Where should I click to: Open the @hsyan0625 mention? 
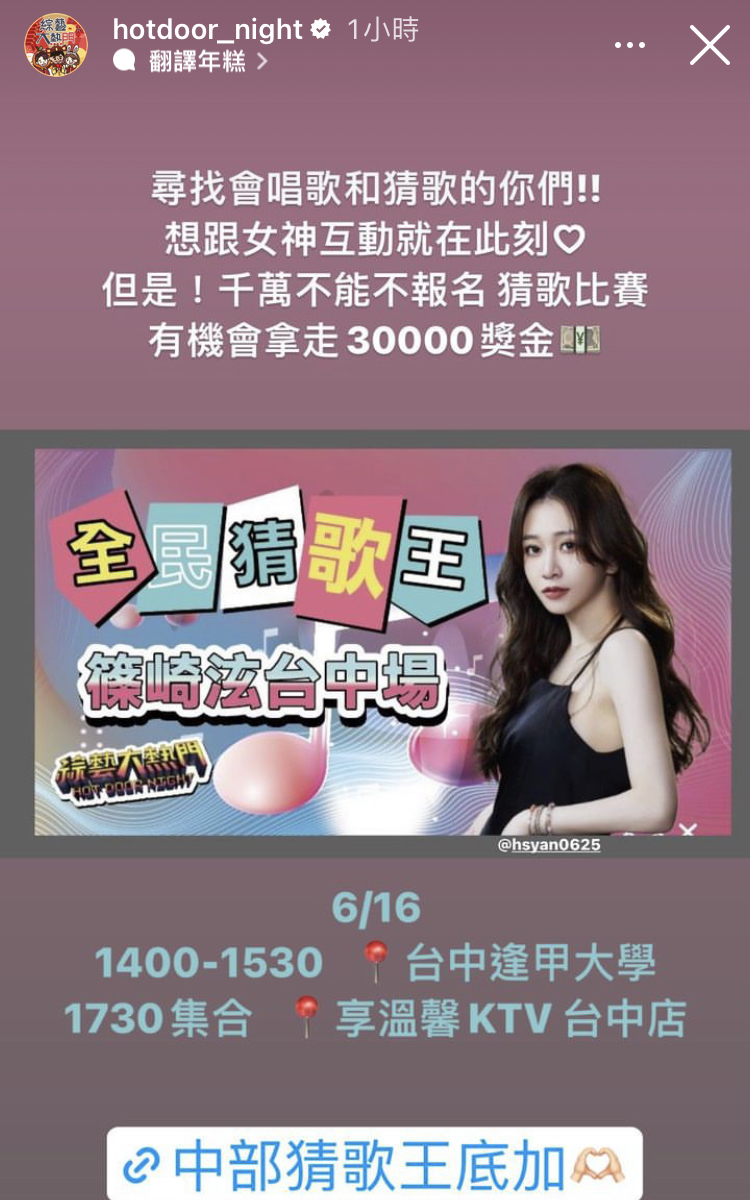549,845
